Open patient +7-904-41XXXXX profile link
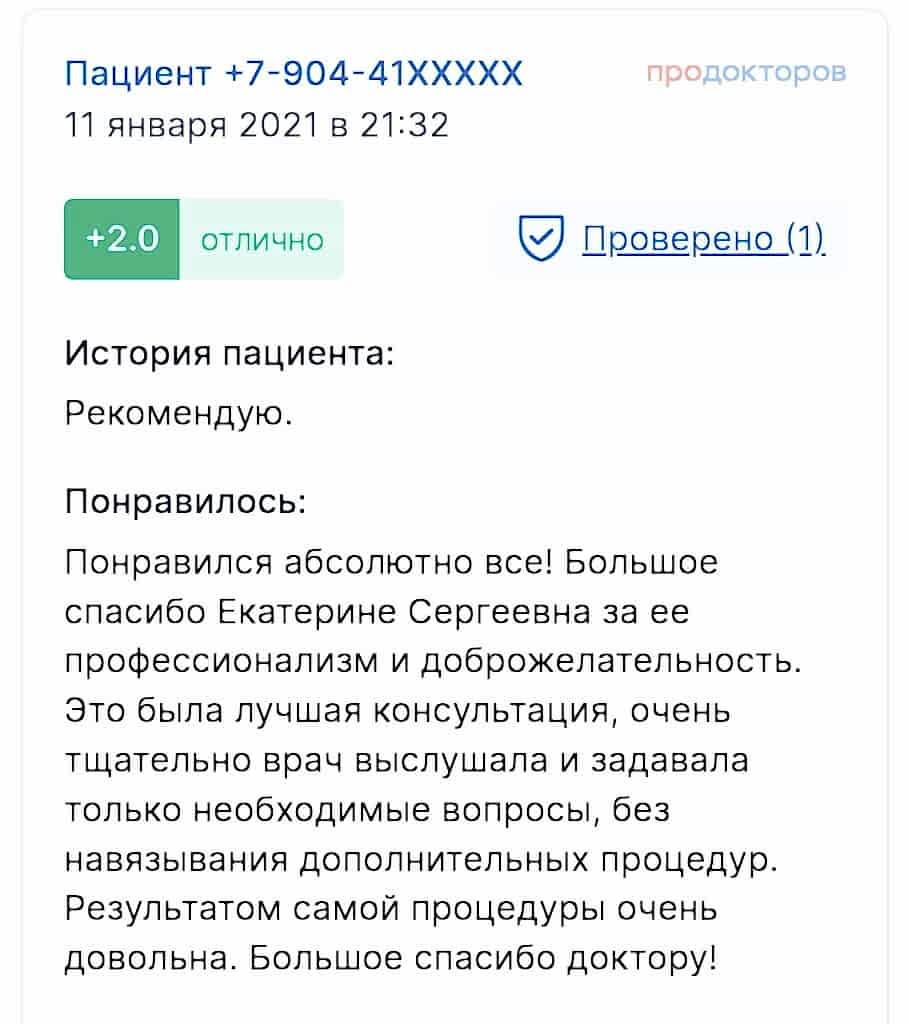Viewport: 909px width, 1024px height. pyautogui.click(x=293, y=73)
